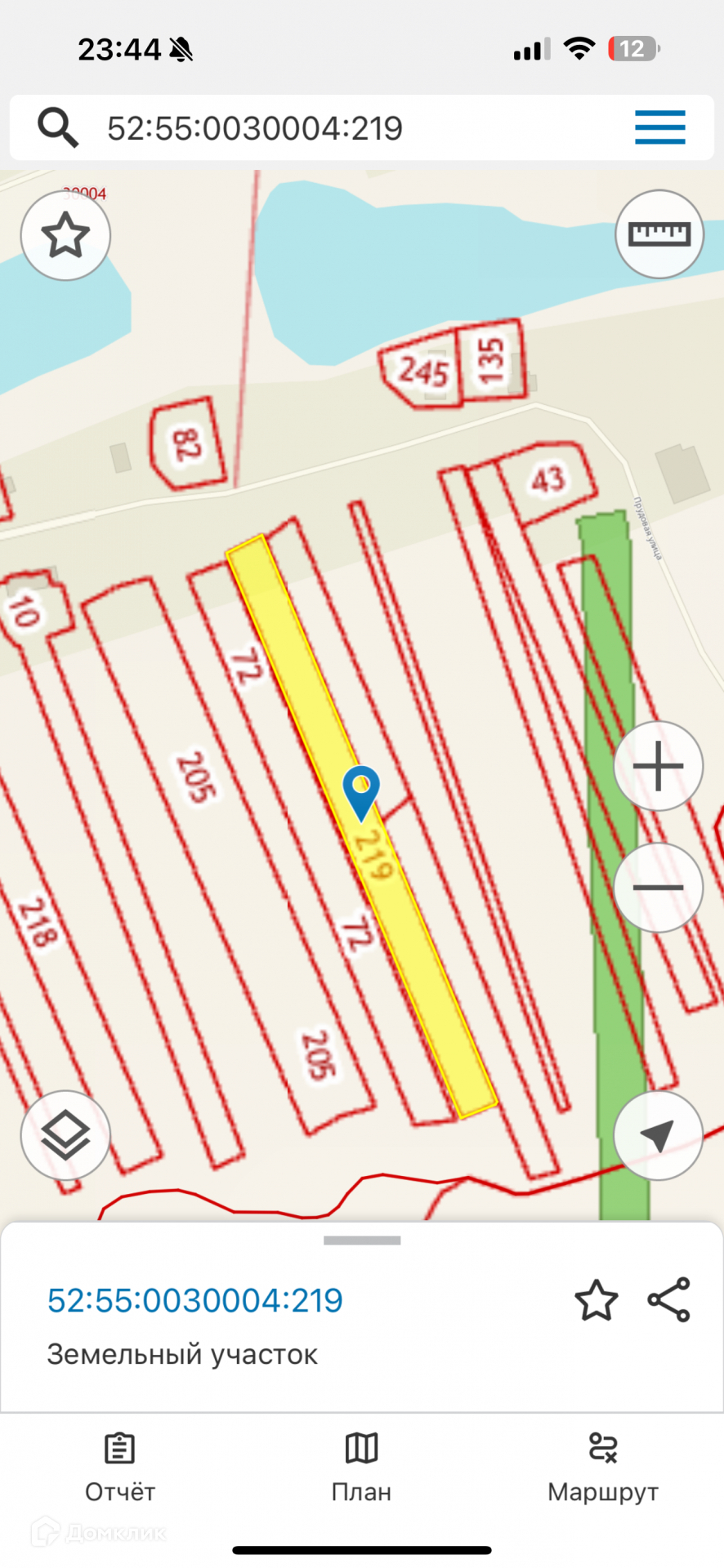Switch to the План tab
The height and width of the screenshot is (1568, 724).
[x=361, y=1468]
